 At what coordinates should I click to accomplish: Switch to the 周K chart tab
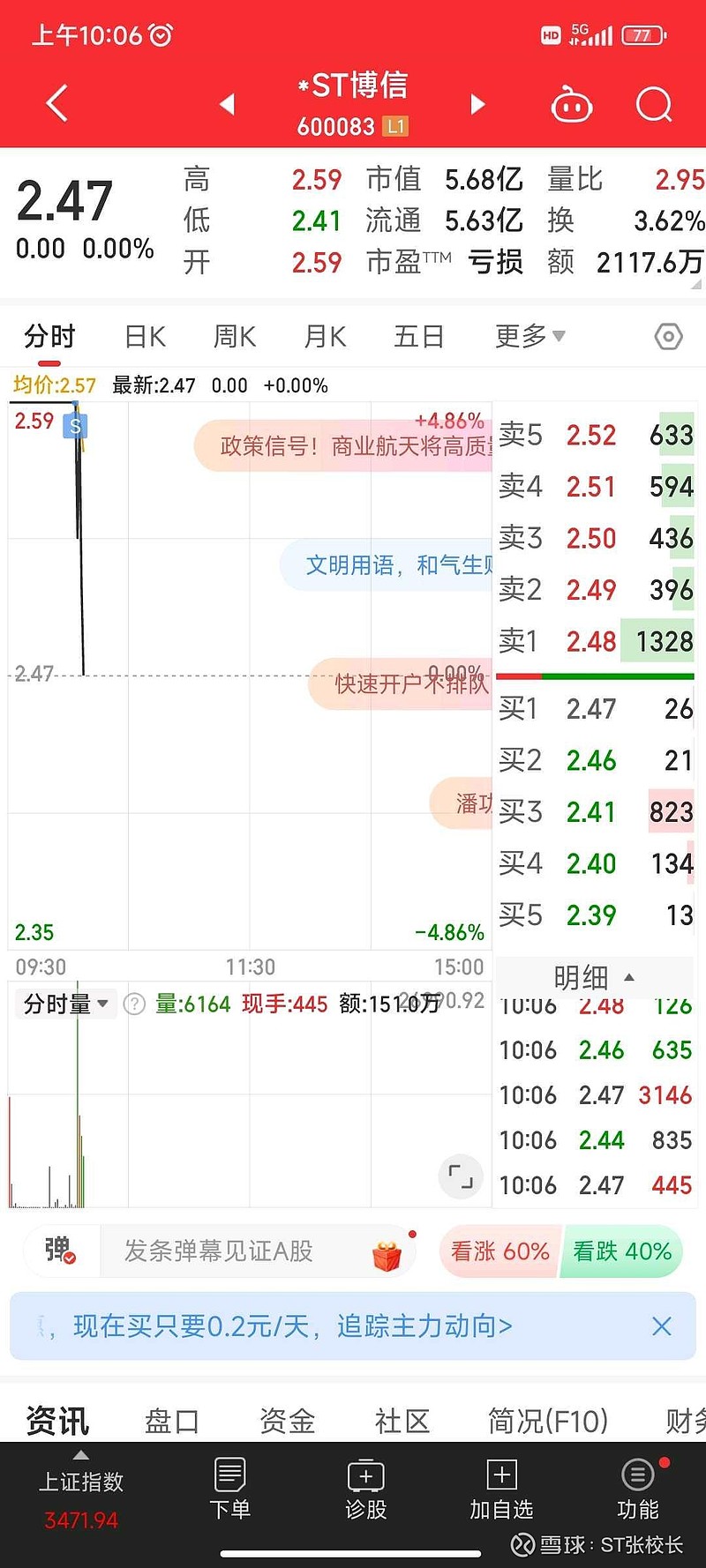click(235, 337)
